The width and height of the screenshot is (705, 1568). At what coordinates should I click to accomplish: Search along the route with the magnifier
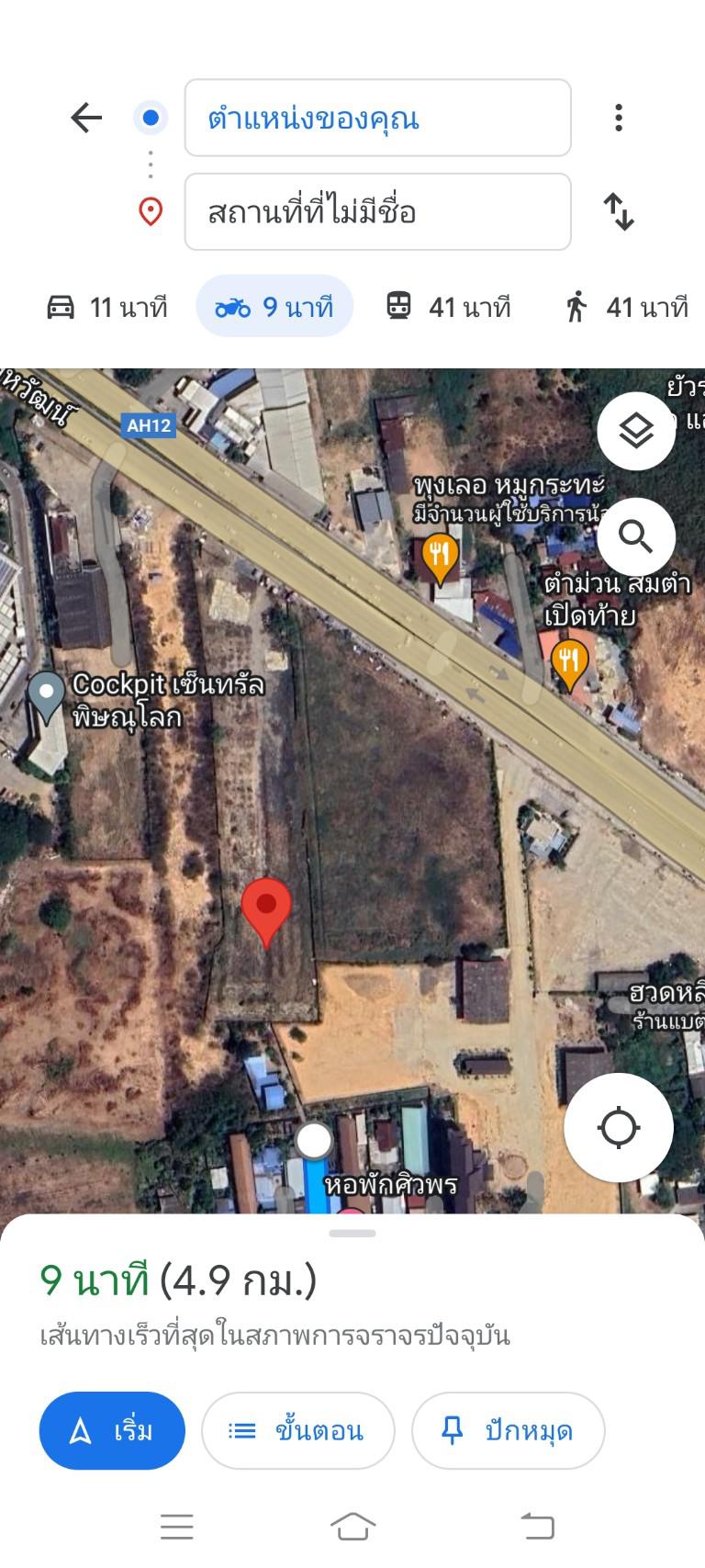pos(636,536)
